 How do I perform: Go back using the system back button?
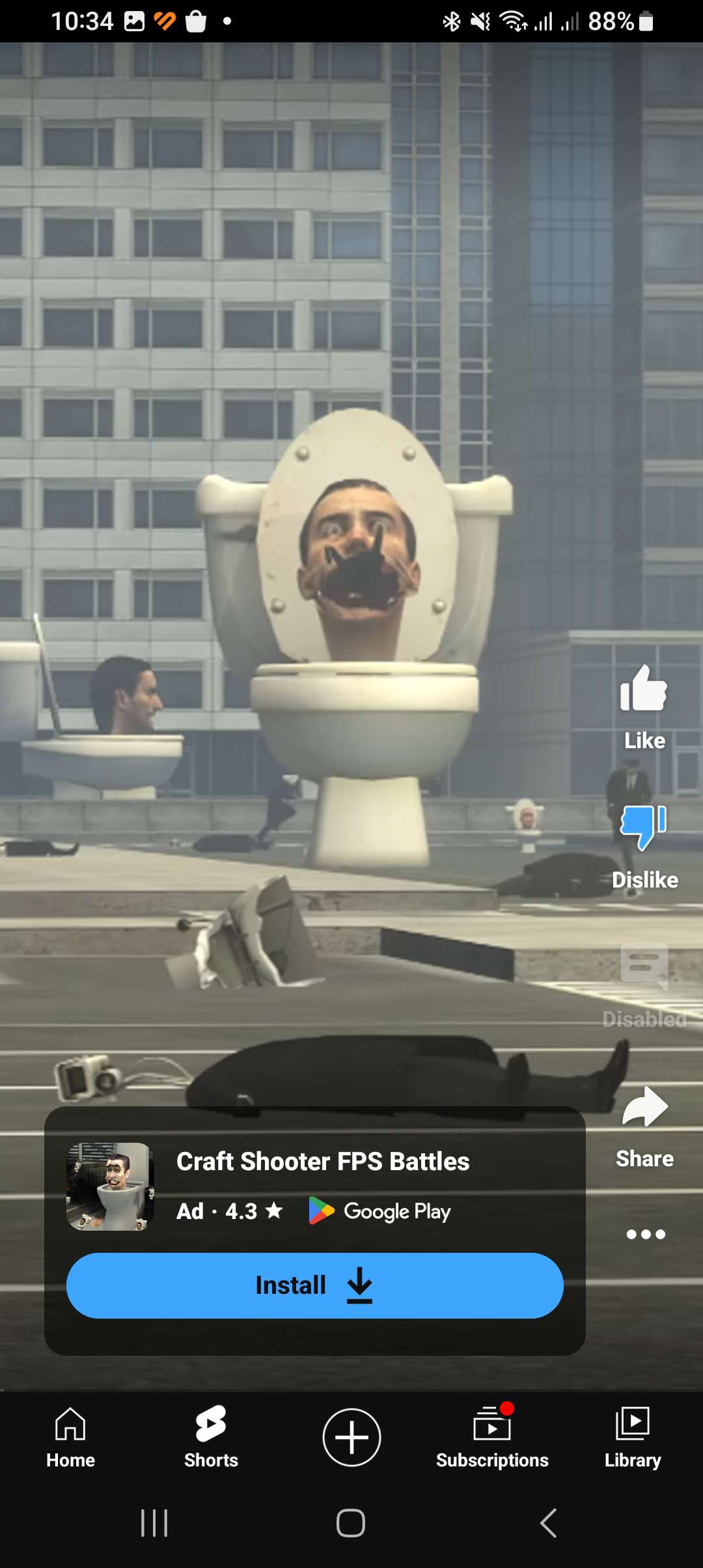tap(548, 1523)
